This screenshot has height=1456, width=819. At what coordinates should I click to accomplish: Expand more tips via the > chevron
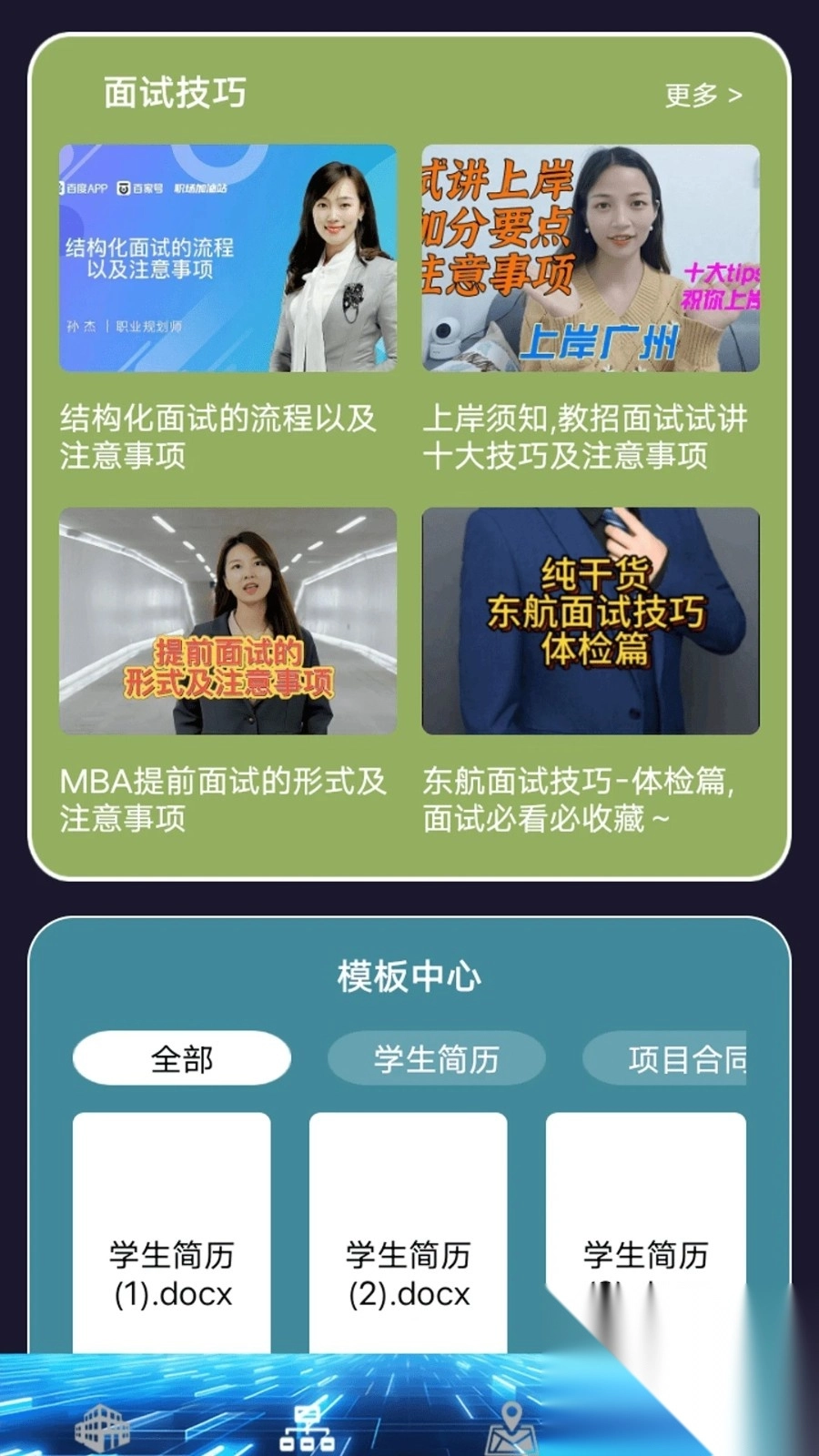click(735, 92)
